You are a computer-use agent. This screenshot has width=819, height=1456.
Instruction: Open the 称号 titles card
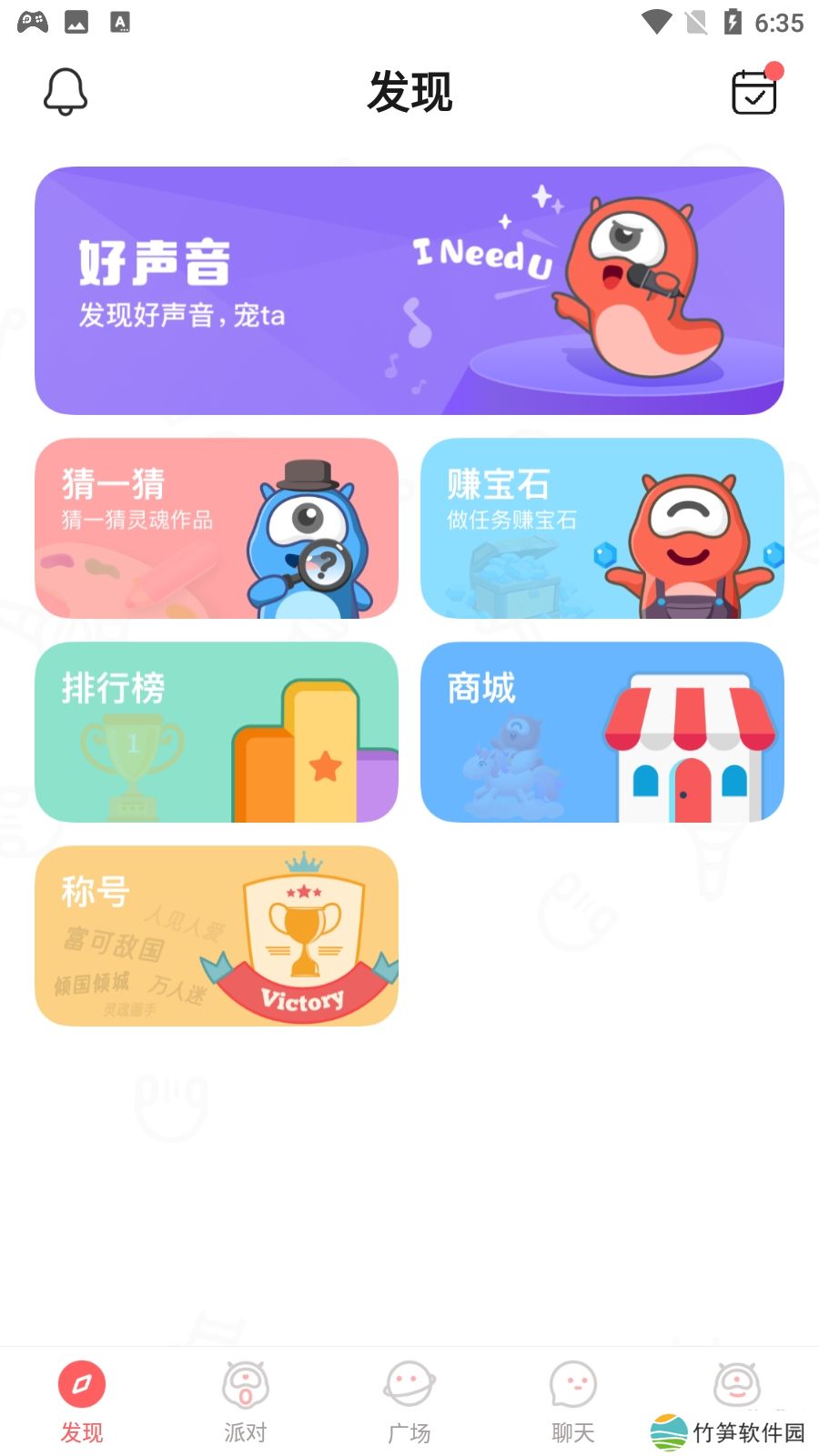[217, 935]
